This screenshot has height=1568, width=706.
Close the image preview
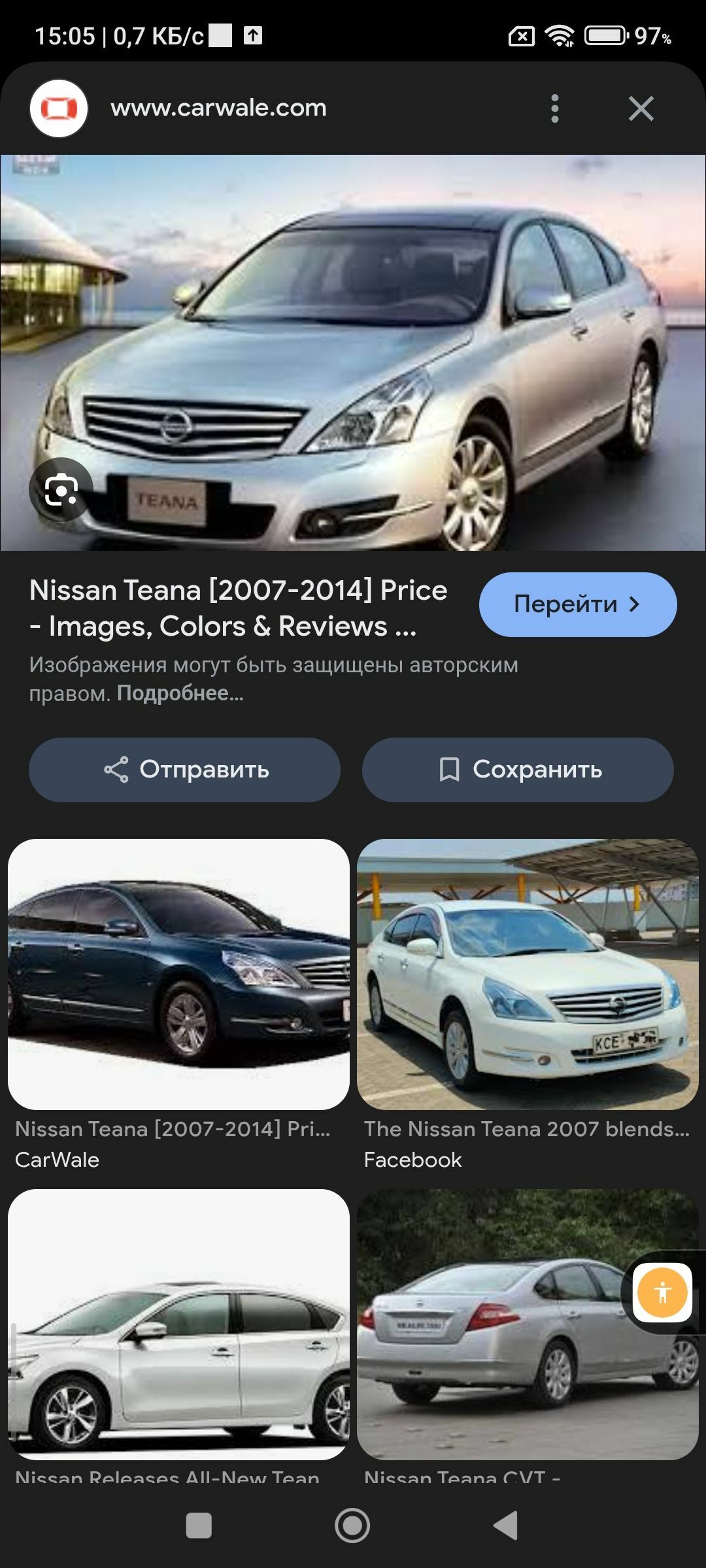pos(641,108)
